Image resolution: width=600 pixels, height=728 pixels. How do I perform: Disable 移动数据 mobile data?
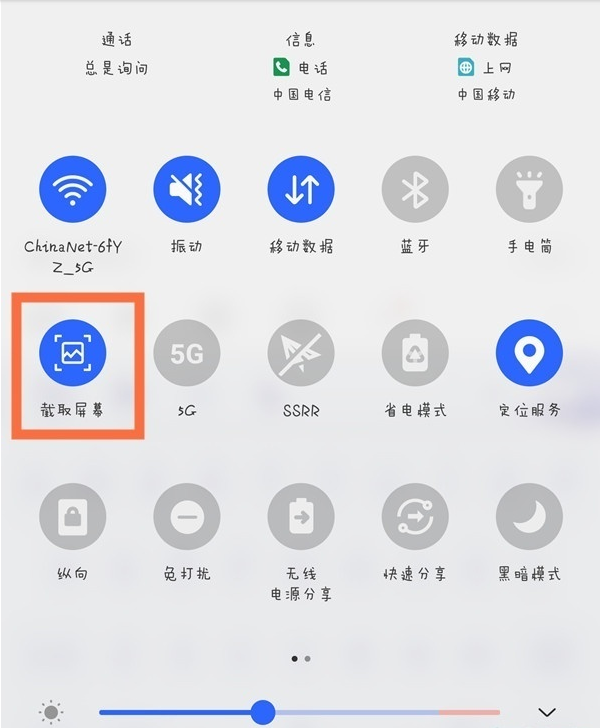click(301, 190)
